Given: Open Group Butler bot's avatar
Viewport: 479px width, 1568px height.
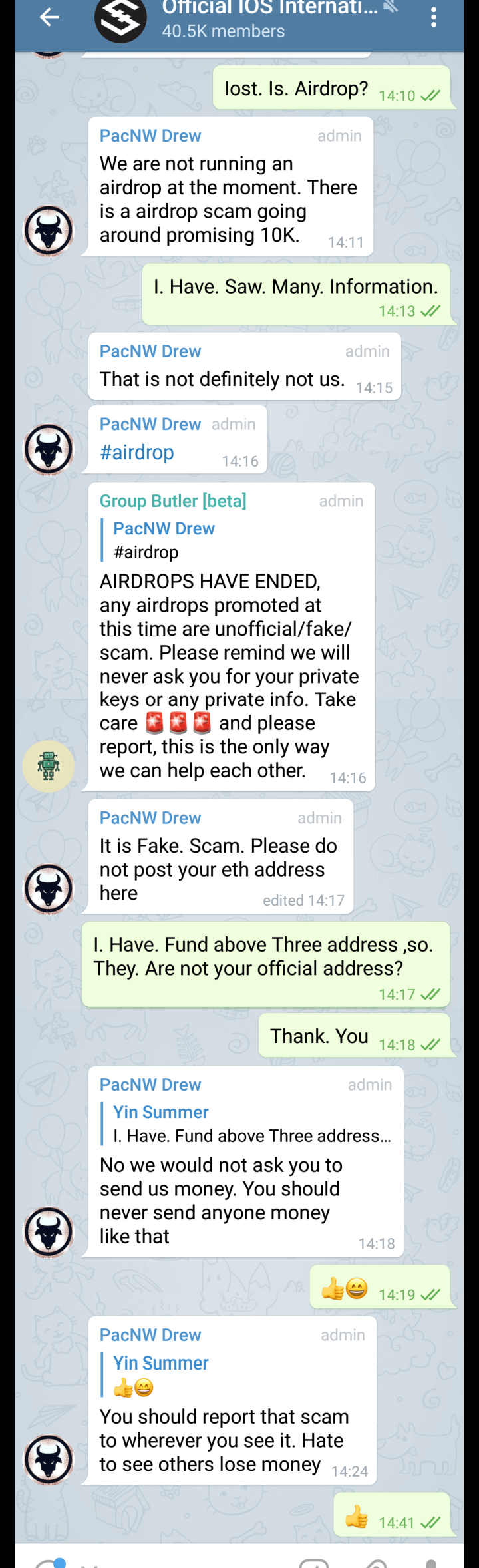Looking at the screenshot, I should pos(49,765).
